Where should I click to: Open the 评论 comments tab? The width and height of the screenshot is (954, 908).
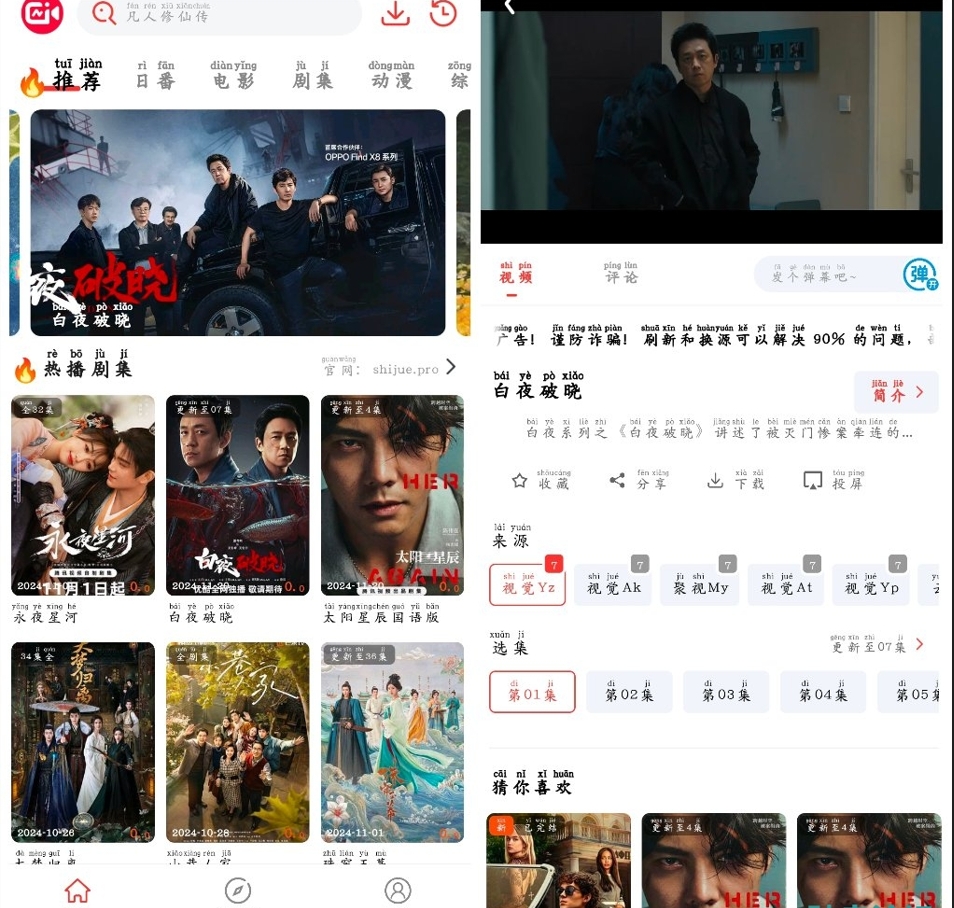(620, 273)
